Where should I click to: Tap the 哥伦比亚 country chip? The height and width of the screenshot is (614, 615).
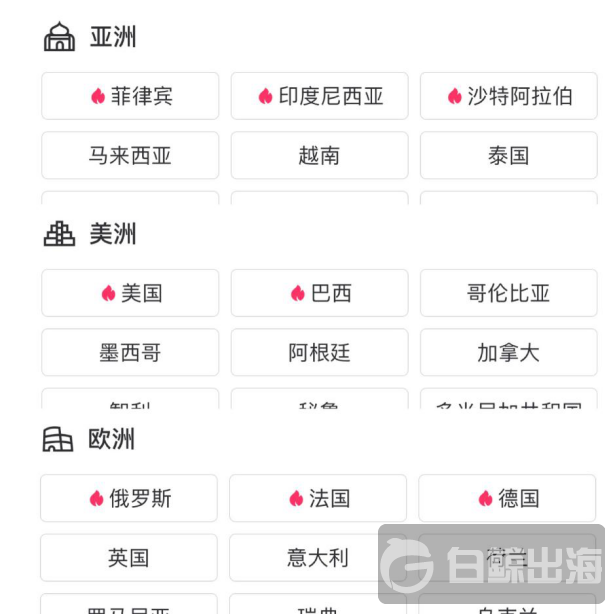click(508, 293)
